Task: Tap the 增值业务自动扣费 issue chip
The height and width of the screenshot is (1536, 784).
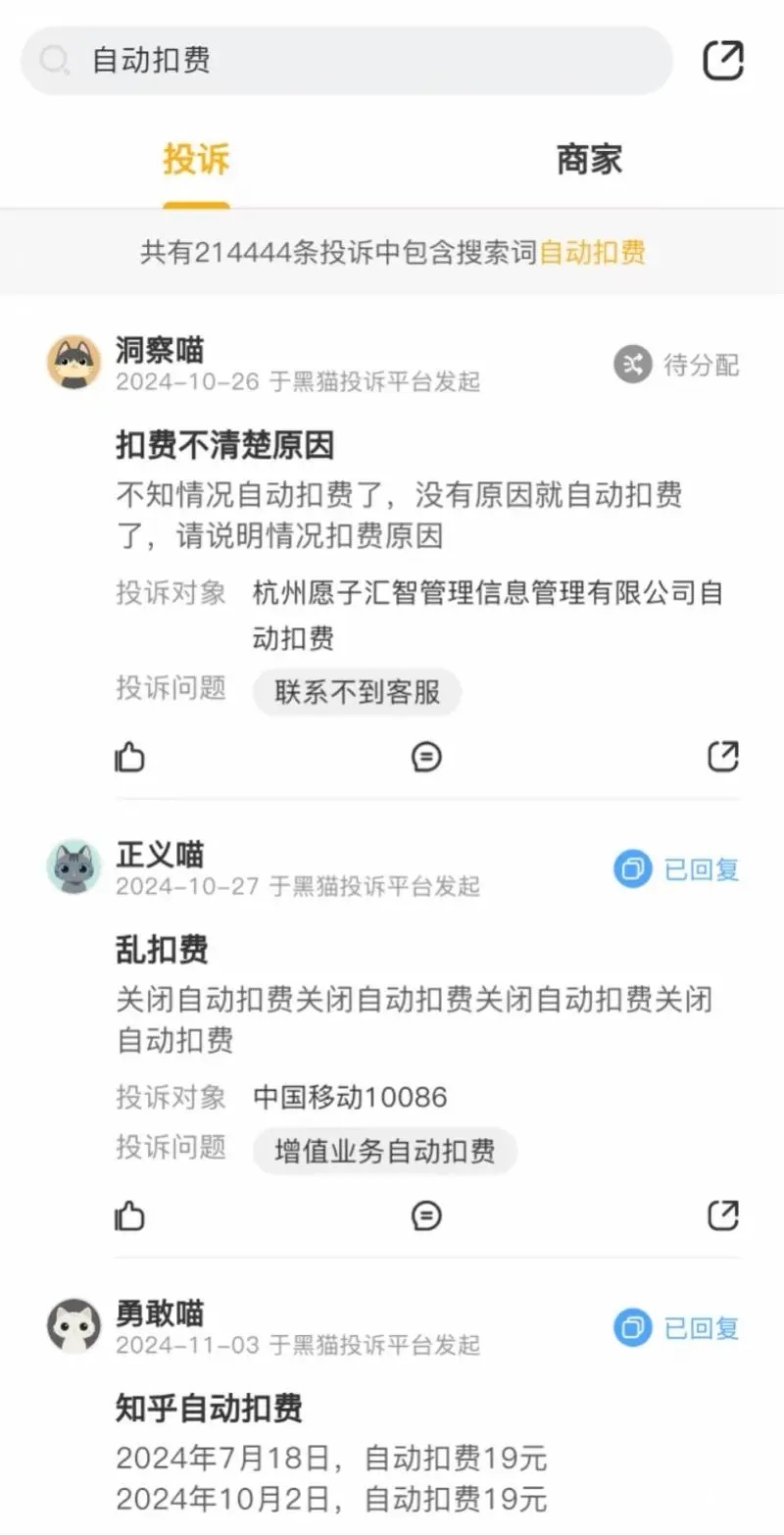Action: (x=384, y=1151)
